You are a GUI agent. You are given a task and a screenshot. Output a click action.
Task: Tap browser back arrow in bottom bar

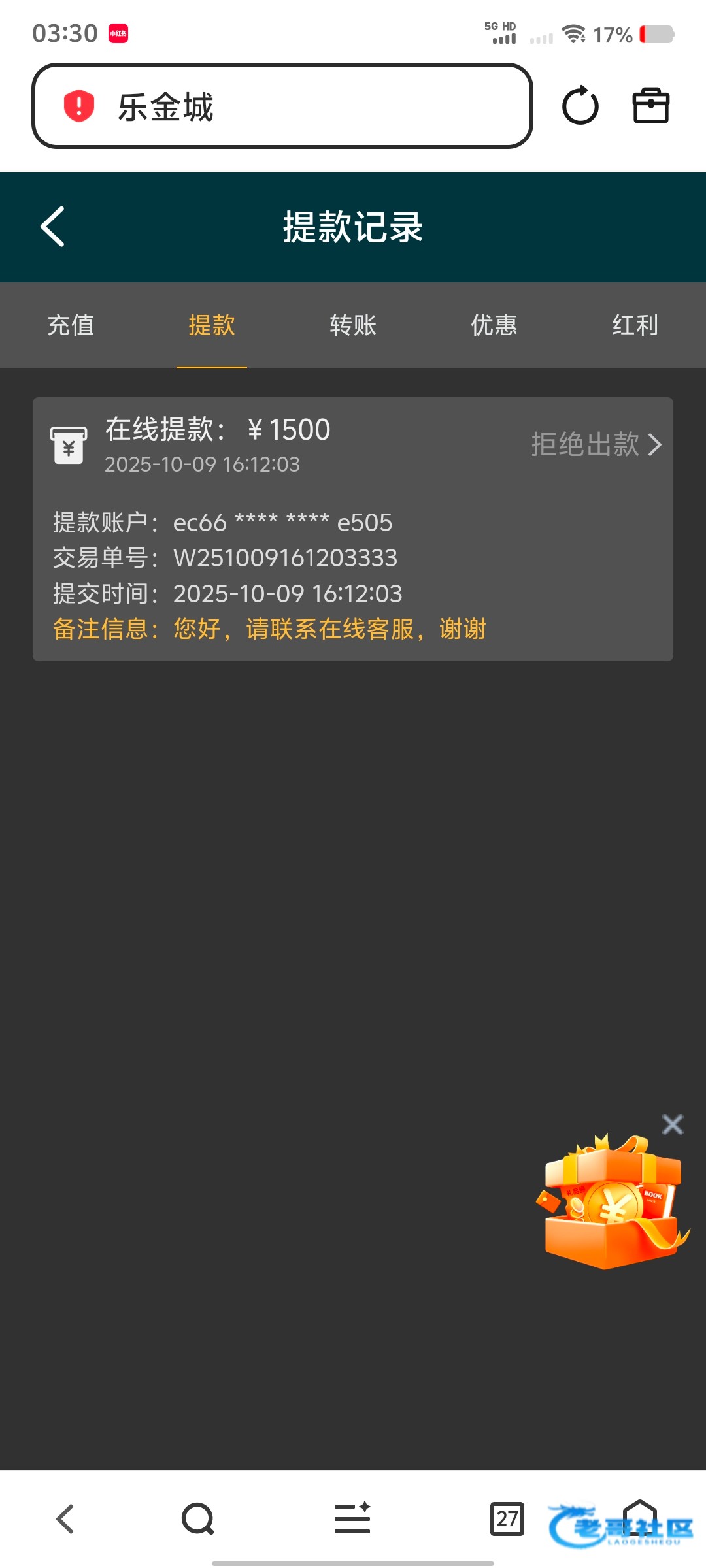click(65, 1519)
